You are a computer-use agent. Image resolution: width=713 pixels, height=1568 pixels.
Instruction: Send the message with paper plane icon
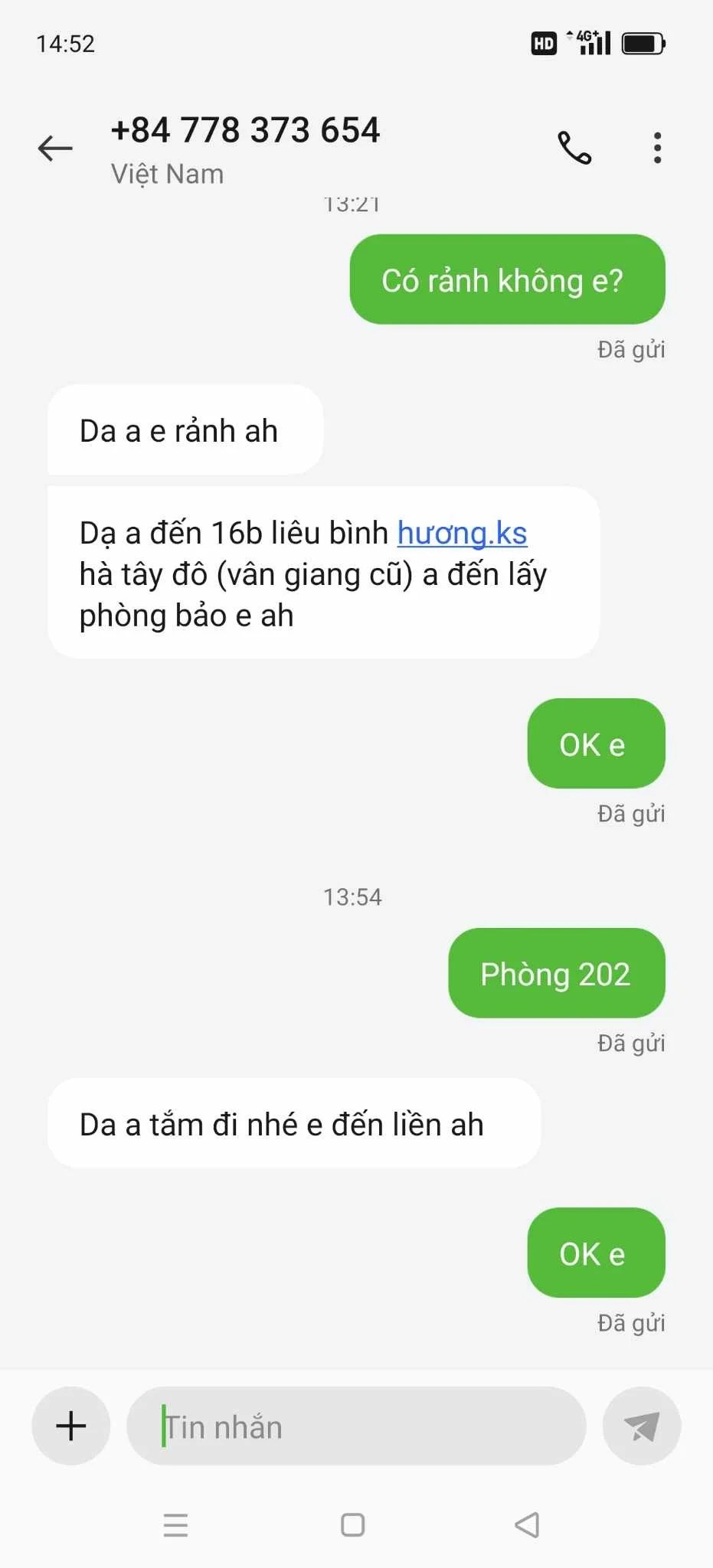pos(642,1426)
